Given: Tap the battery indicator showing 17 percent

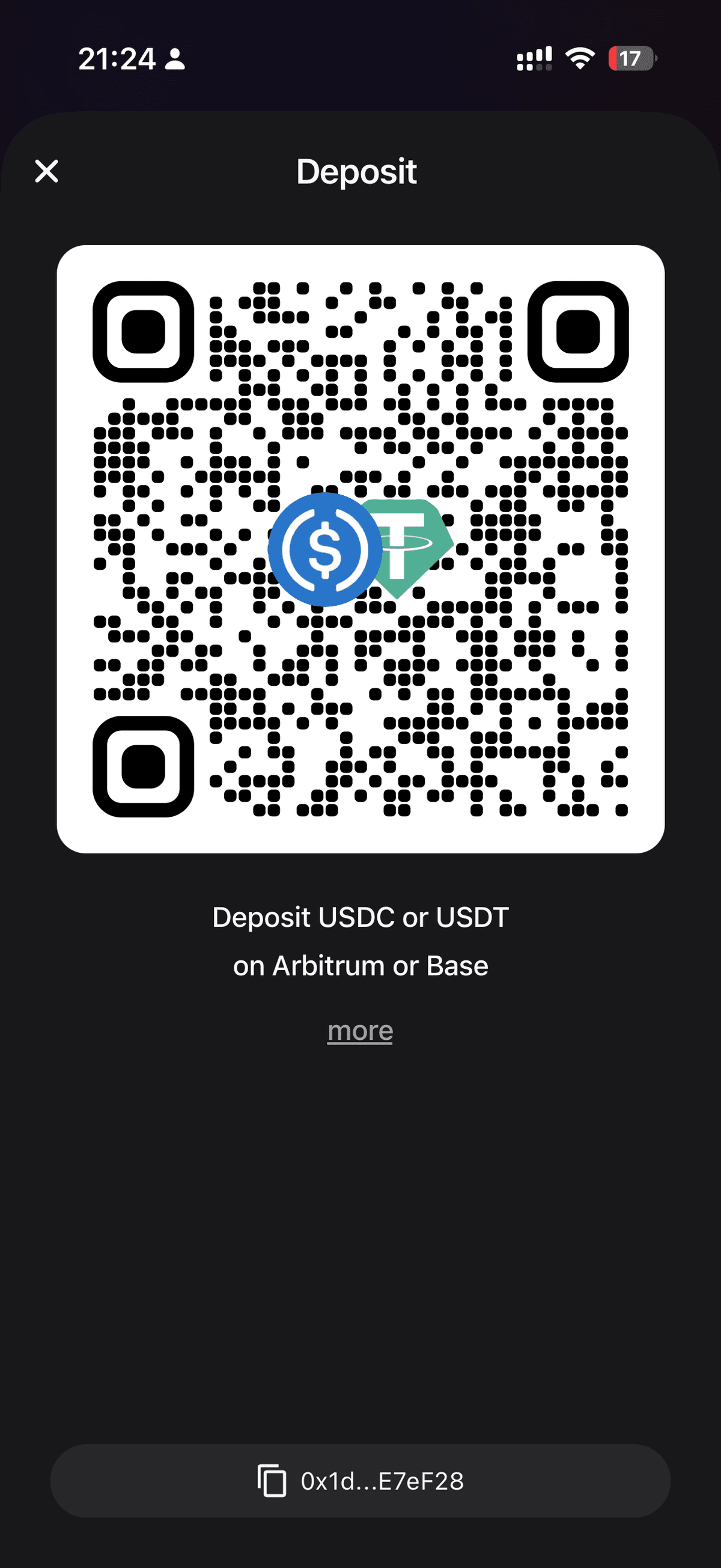Looking at the screenshot, I should pos(630,58).
